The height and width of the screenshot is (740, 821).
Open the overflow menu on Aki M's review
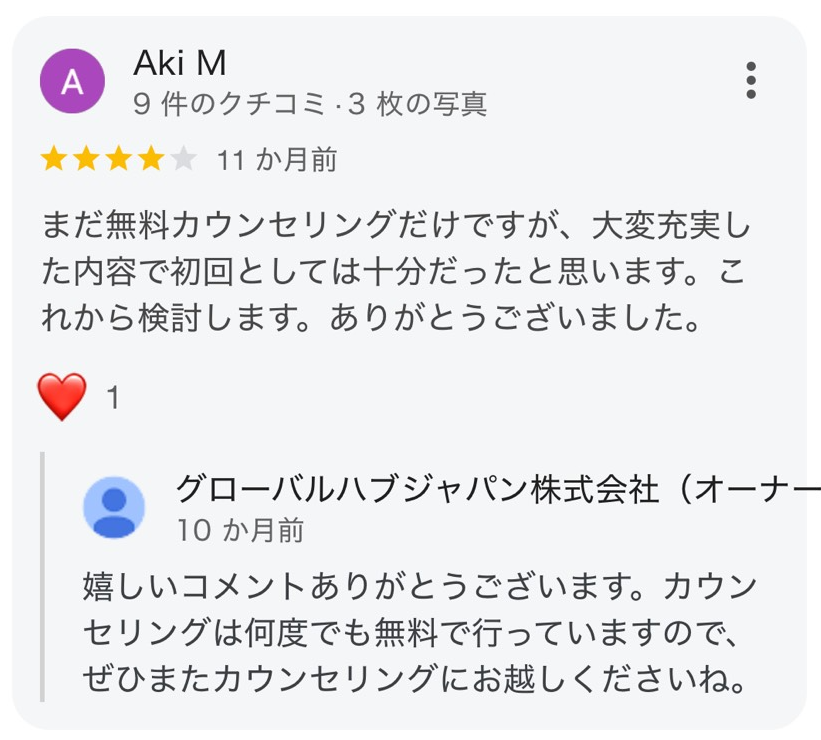751,80
